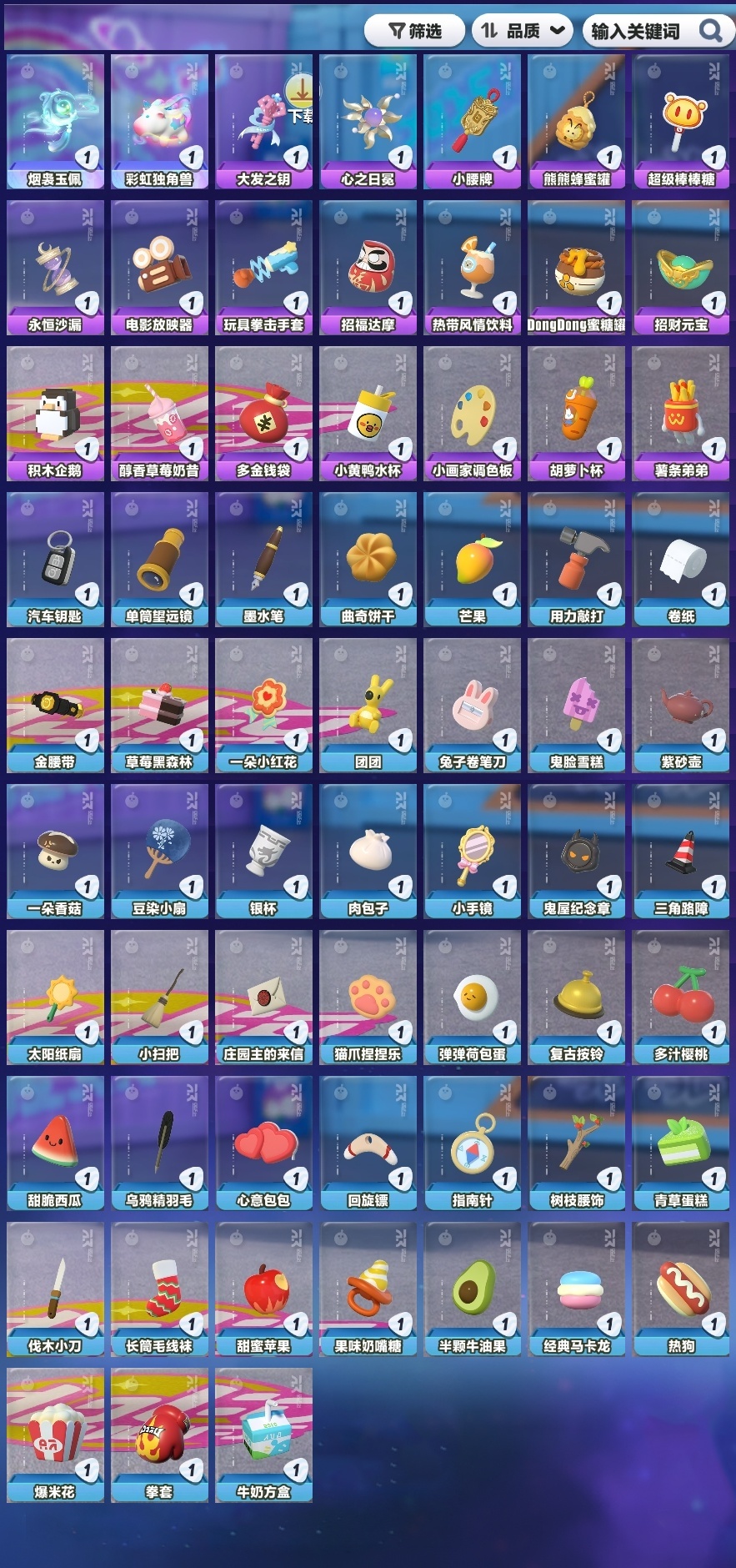Image resolution: width=736 pixels, height=1568 pixels.
Task: Pick the 小黄鸭水杯 item card
Action: click(x=368, y=413)
